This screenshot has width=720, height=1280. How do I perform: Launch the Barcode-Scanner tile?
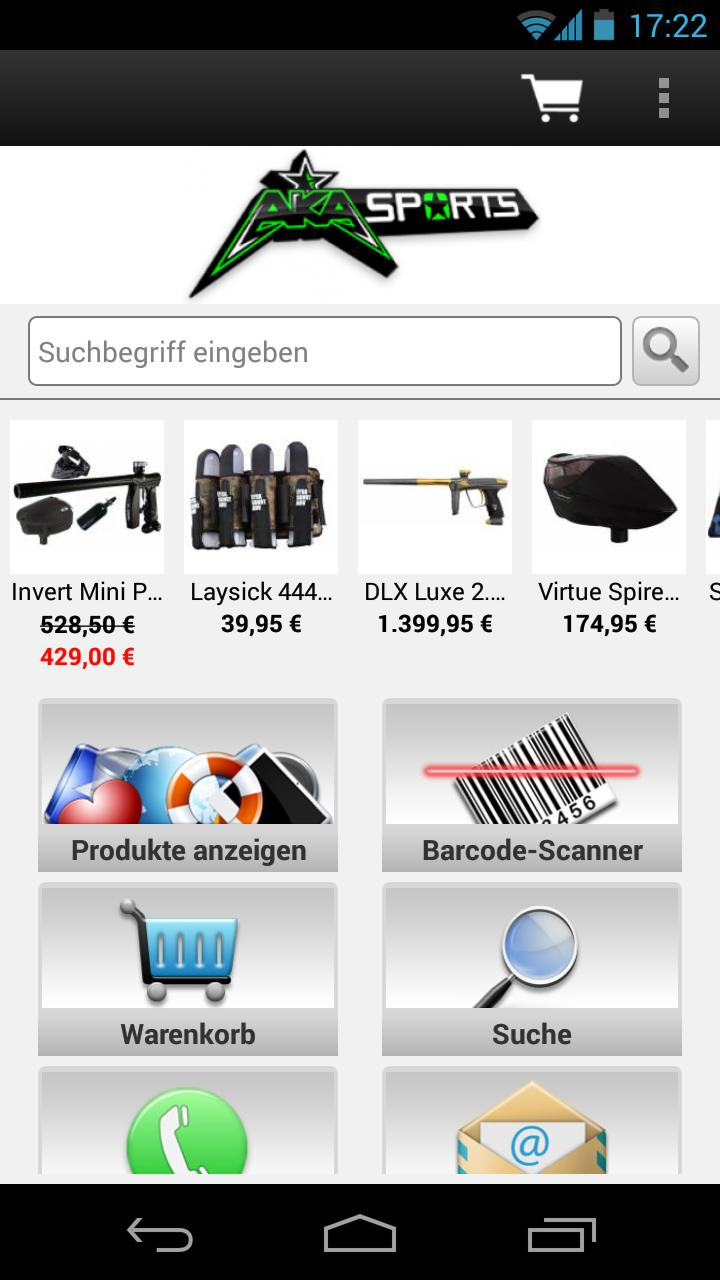[x=531, y=783]
